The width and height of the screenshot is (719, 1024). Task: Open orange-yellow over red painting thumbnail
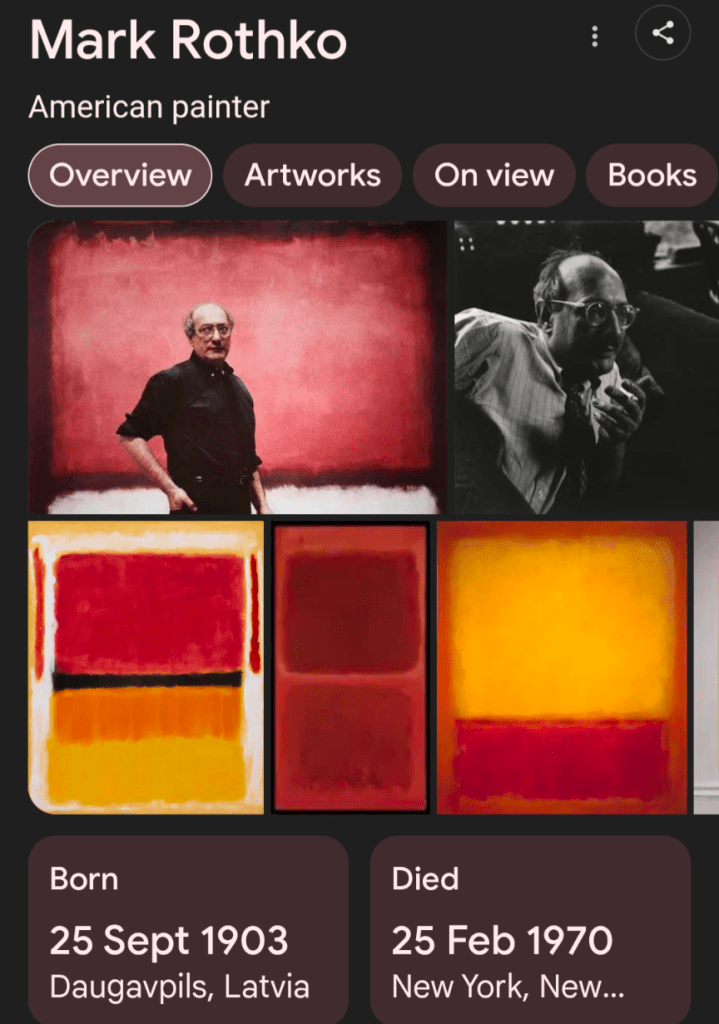(562, 666)
